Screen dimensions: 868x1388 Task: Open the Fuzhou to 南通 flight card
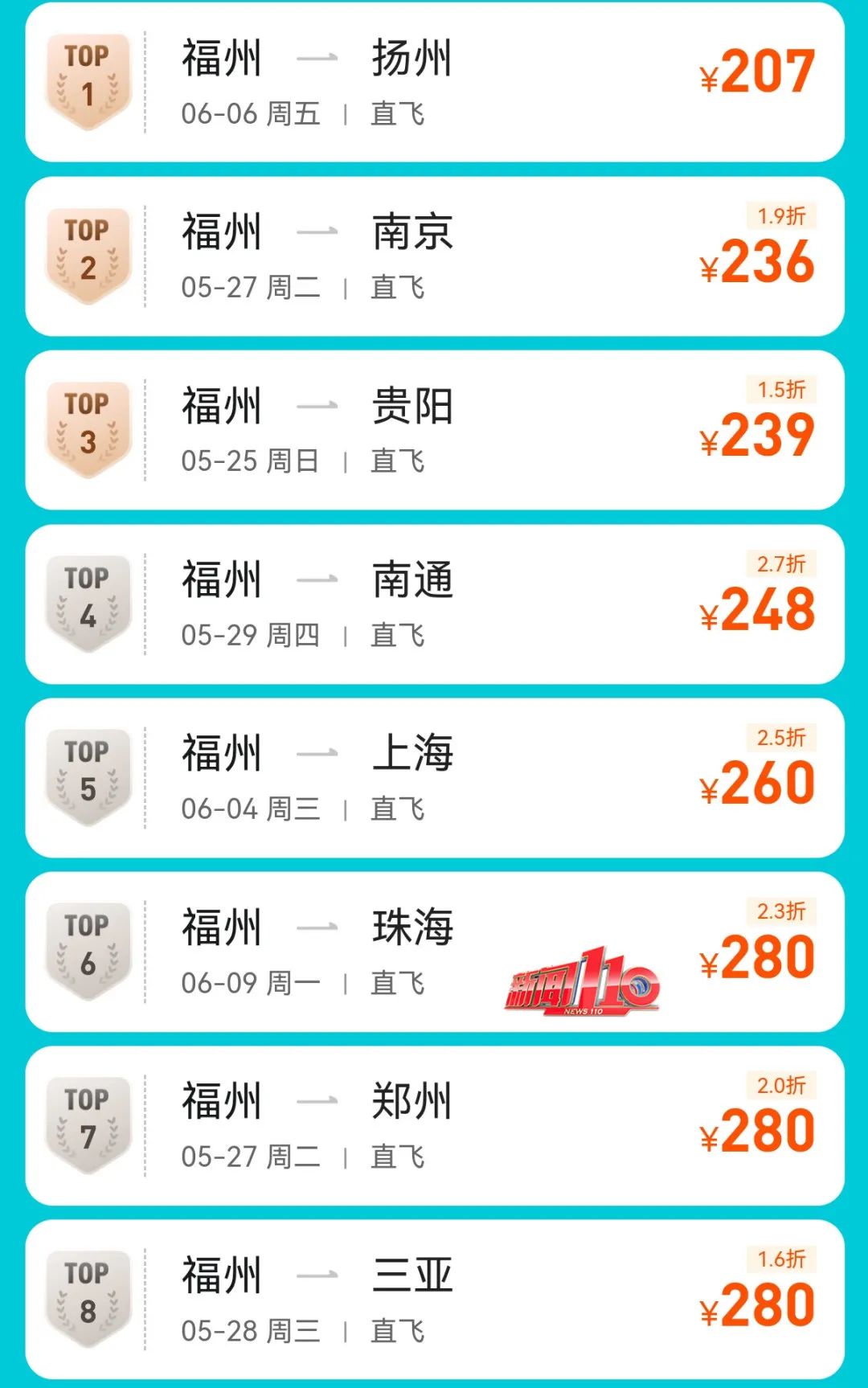tap(434, 604)
